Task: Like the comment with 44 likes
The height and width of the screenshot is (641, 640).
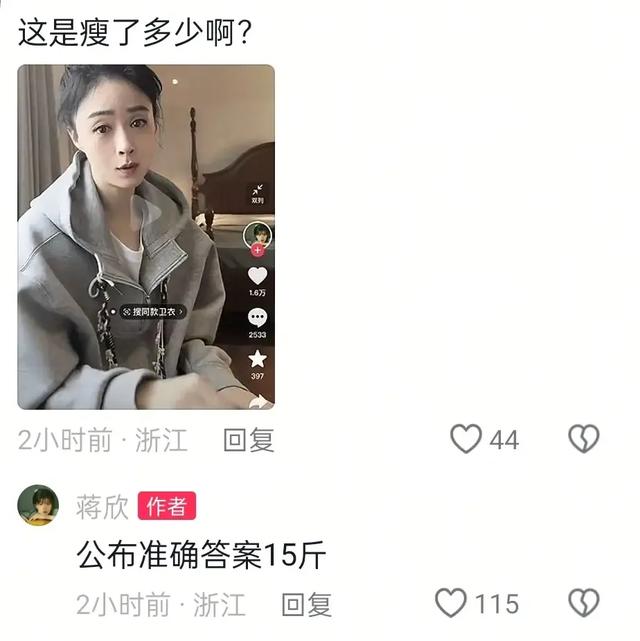Action: (466, 438)
